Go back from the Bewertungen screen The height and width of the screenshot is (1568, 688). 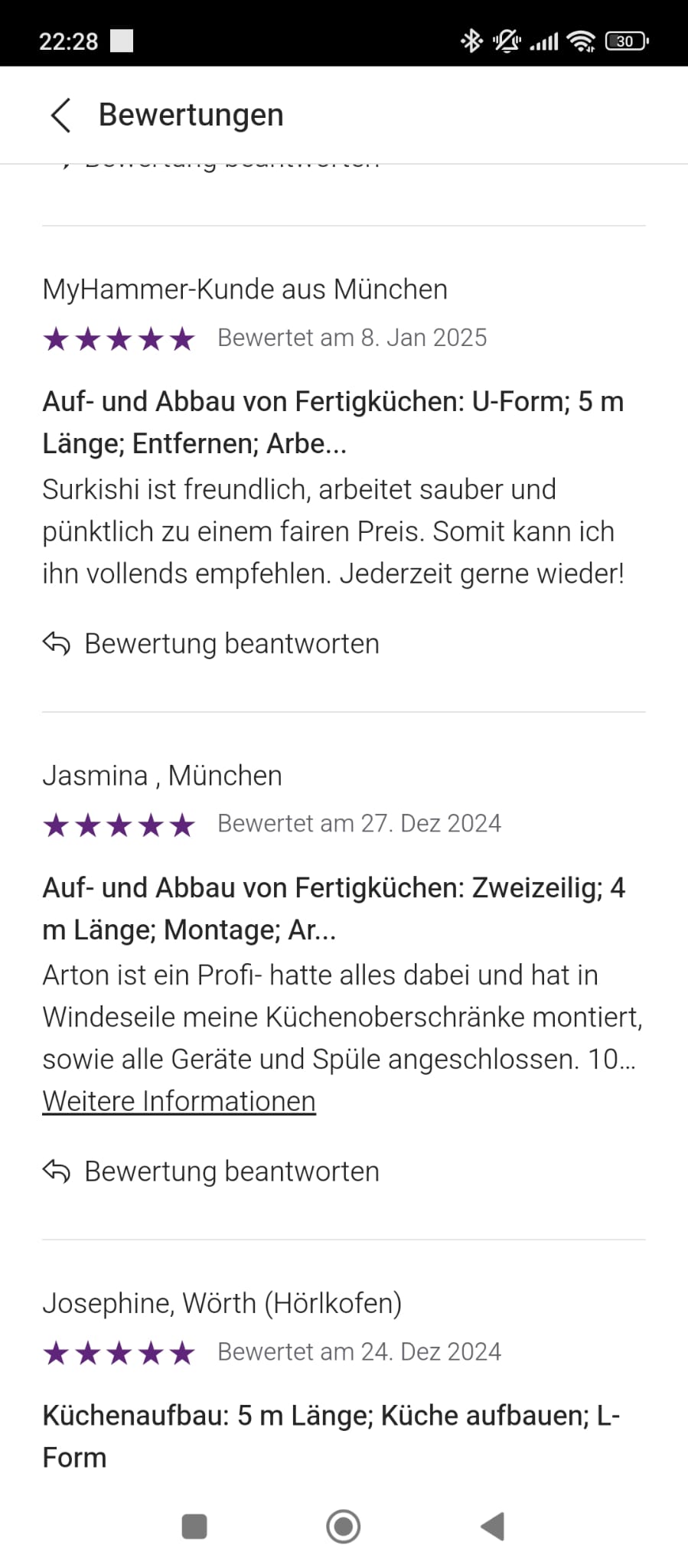pos(60,116)
